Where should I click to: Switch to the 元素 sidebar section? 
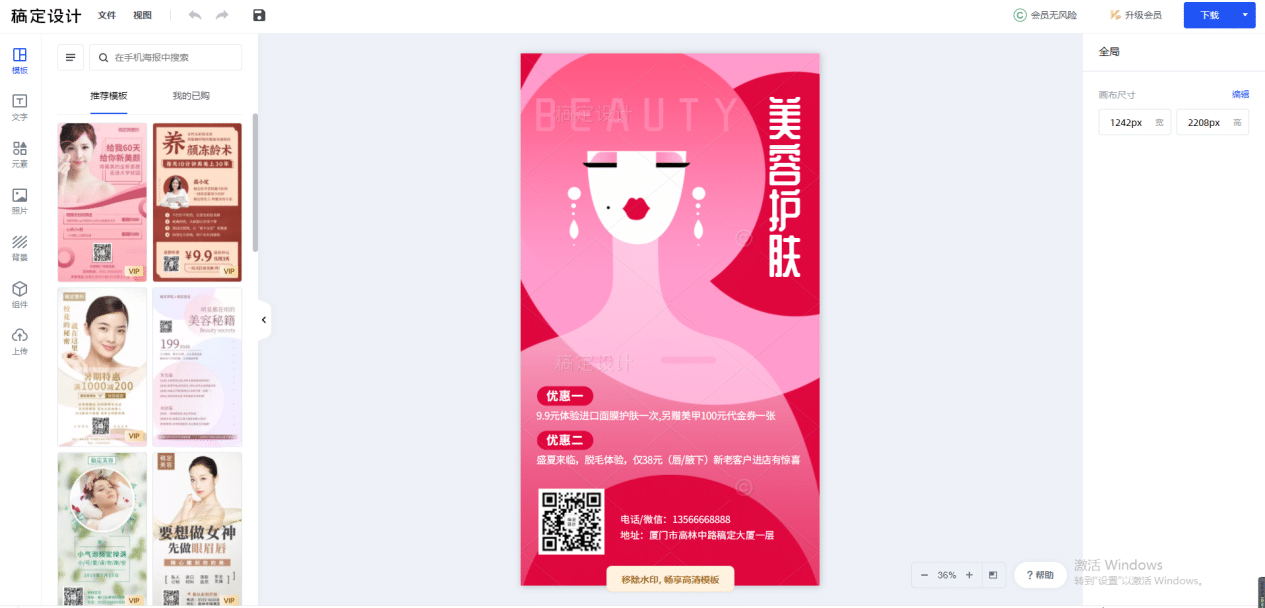point(20,154)
